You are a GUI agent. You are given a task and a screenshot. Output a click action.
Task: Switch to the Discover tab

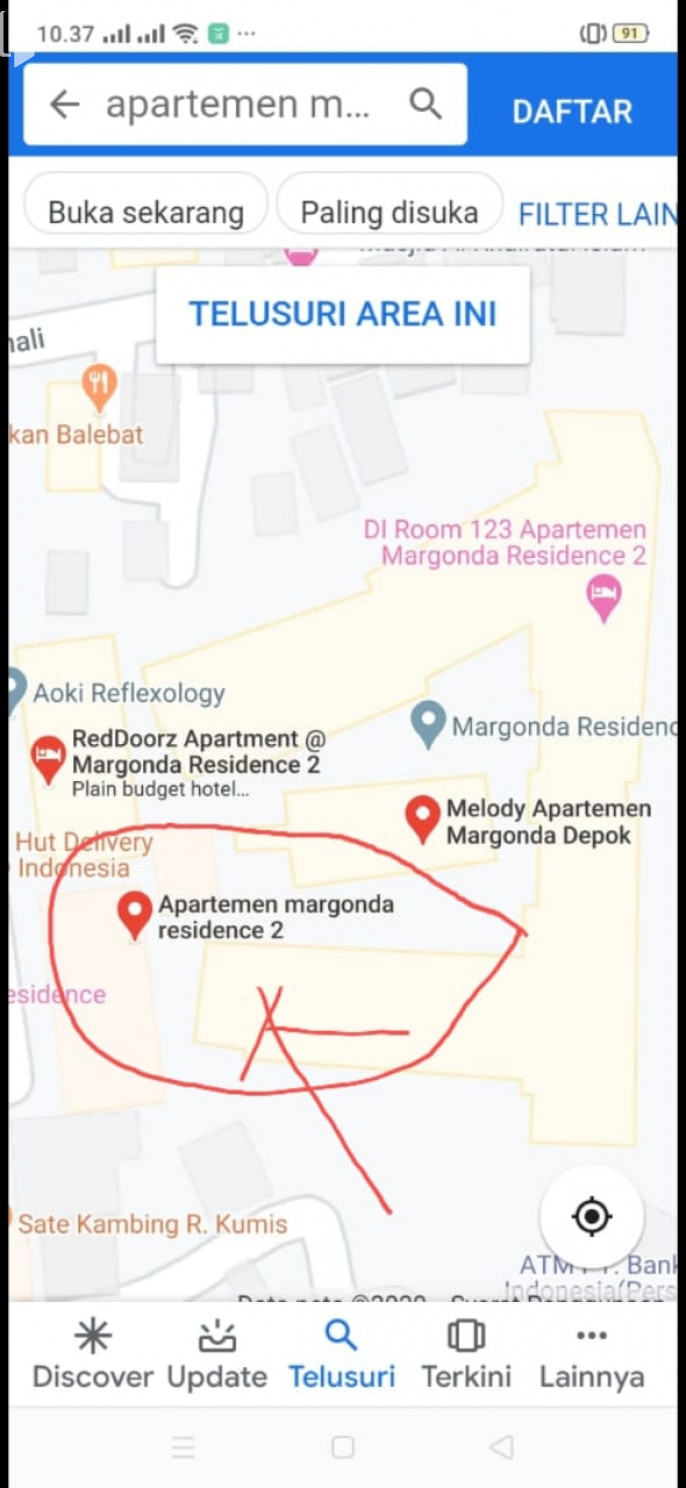[93, 1355]
